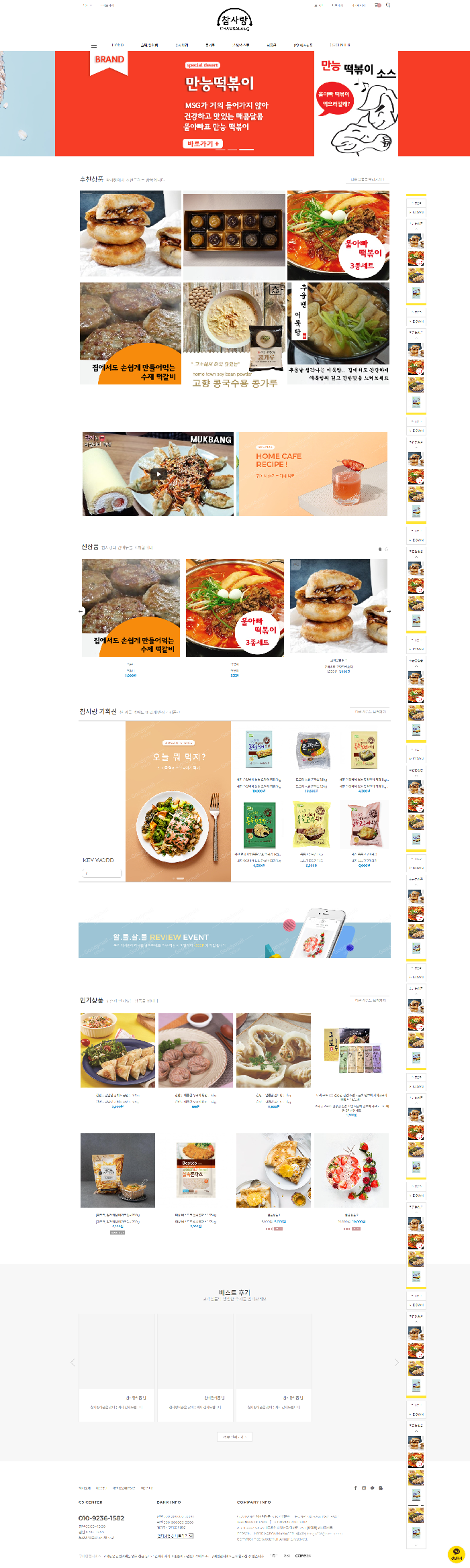Show previous new products with left arrow
Image resolution: width=470 pixels, height=1568 pixels.
[x=81, y=611]
